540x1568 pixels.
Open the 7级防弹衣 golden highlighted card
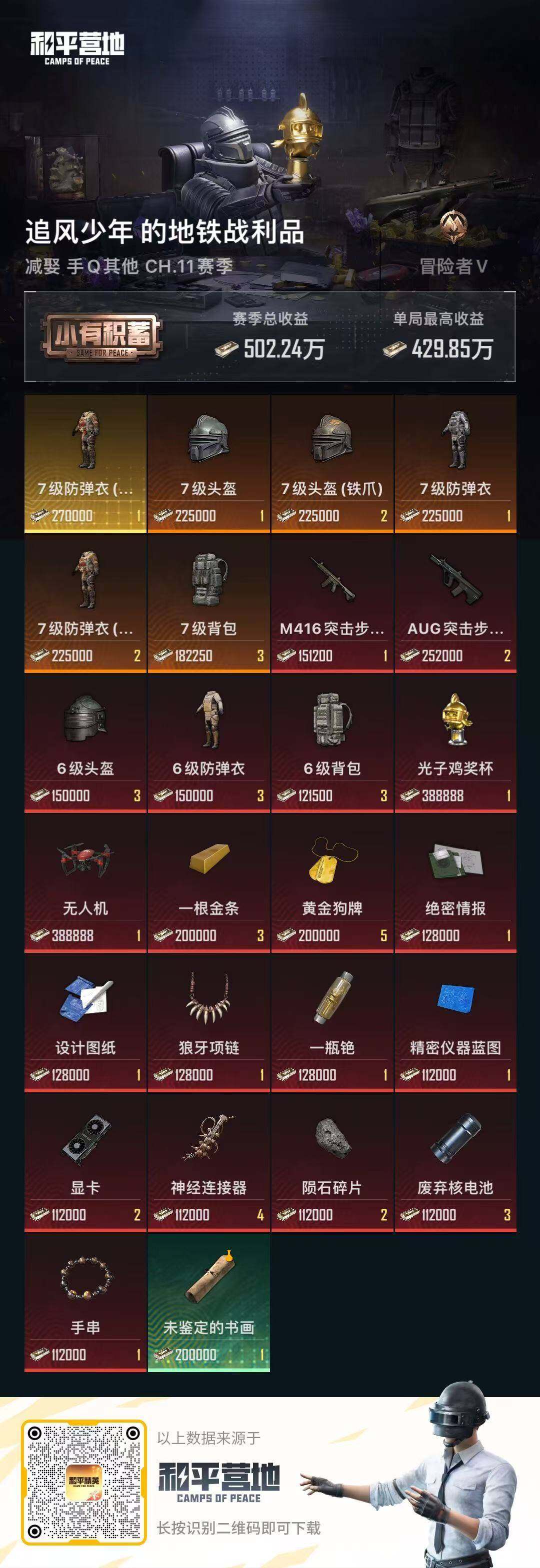pos(86,463)
